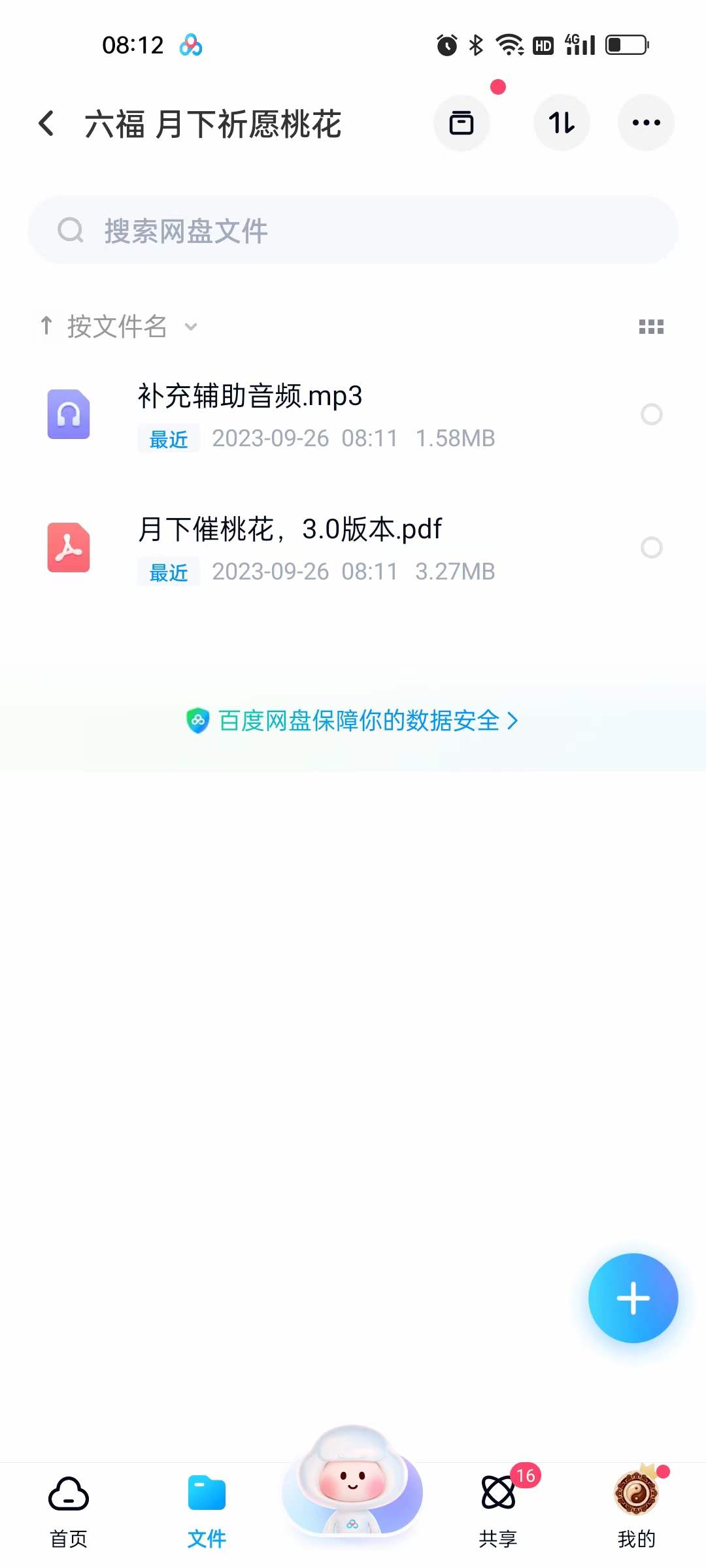This screenshot has height=1568, width=706.
Task: Tap the 补充辅助音频.mp3 audio file icon
Action: click(68, 416)
